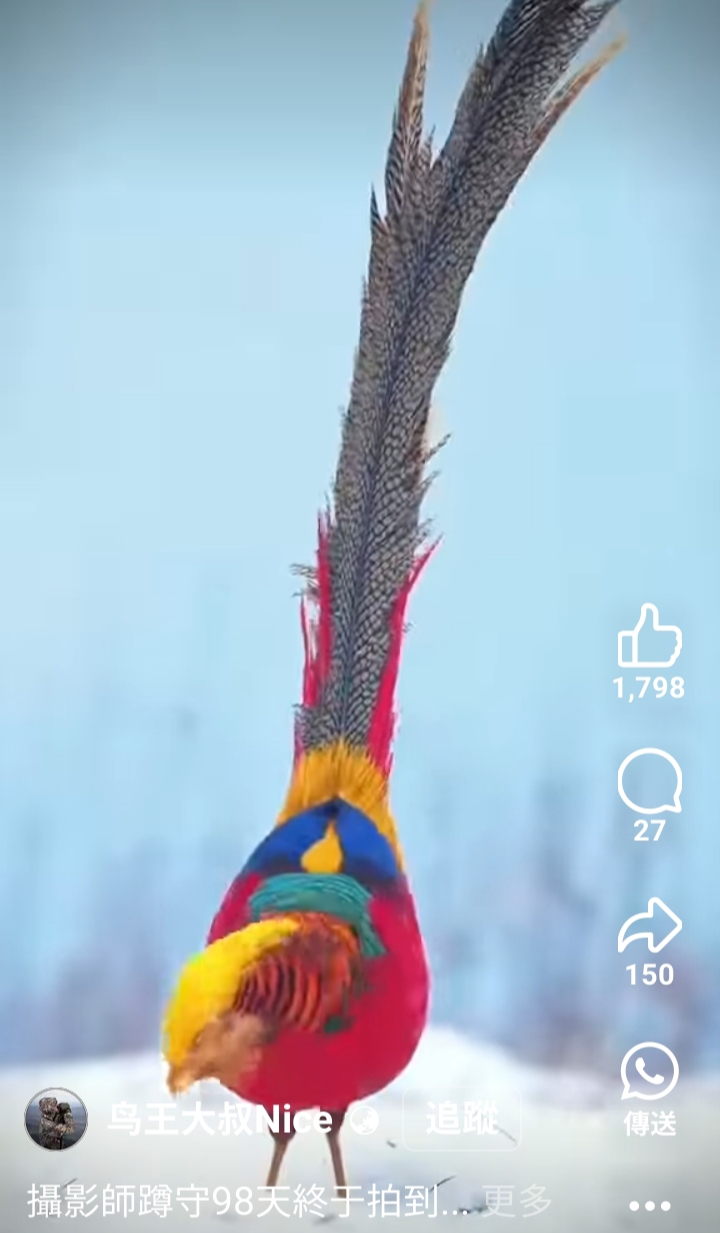
Task: Open the comments bubble
Action: pos(650,781)
